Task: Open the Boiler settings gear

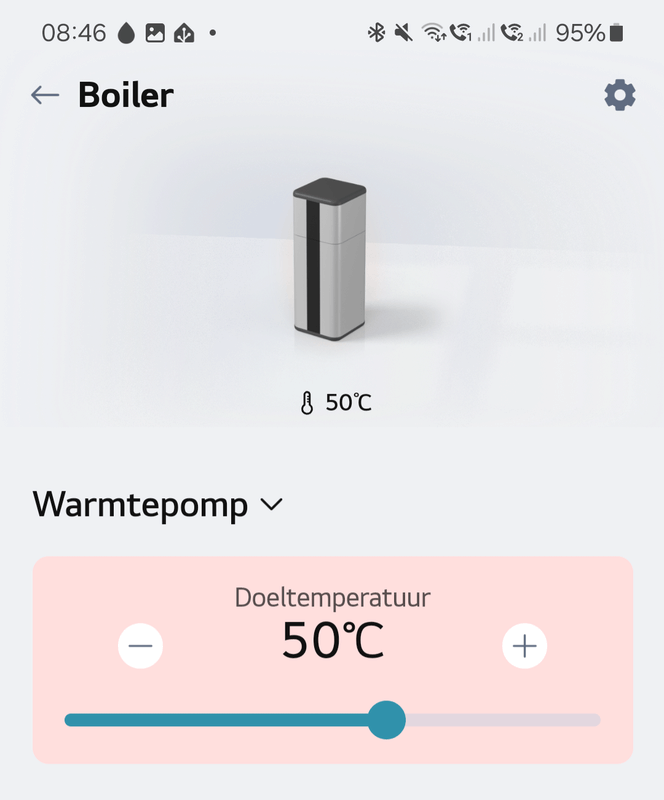Action: coord(620,95)
